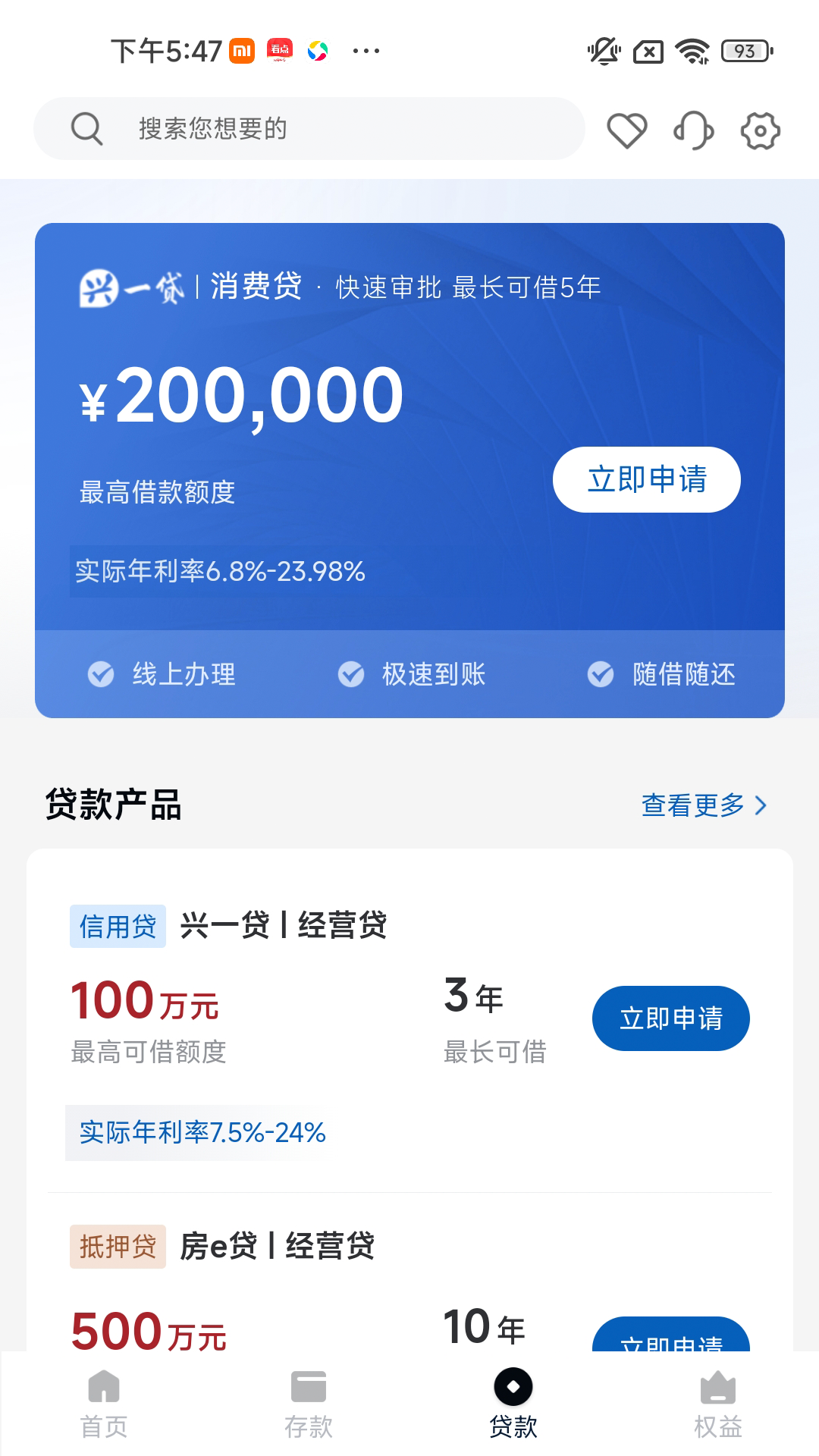819x1456 pixels.
Task: Apply for 兴一贷 经营贷 credit loan
Action: pyautogui.click(x=670, y=1018)
